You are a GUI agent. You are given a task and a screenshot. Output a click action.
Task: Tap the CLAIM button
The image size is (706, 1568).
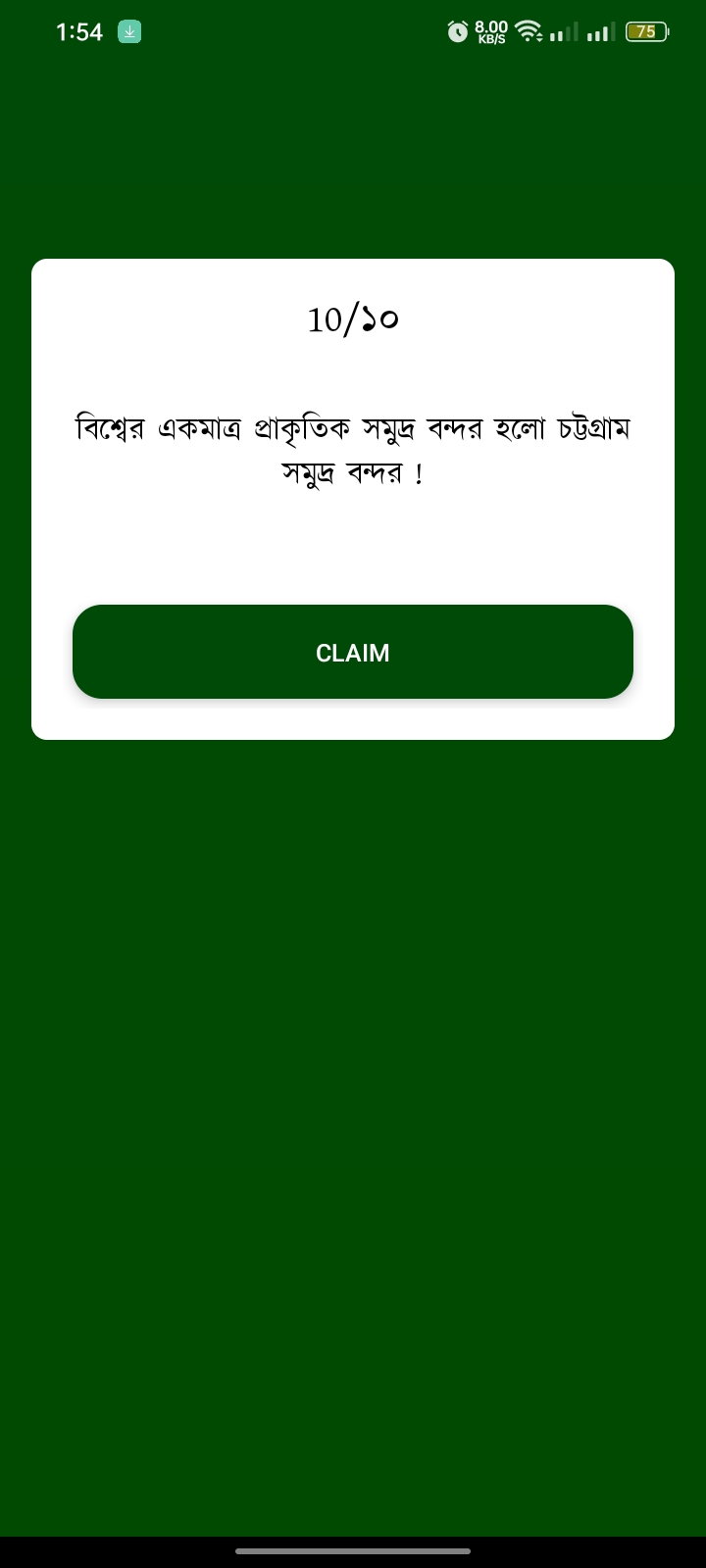click(x=353, y=652)
